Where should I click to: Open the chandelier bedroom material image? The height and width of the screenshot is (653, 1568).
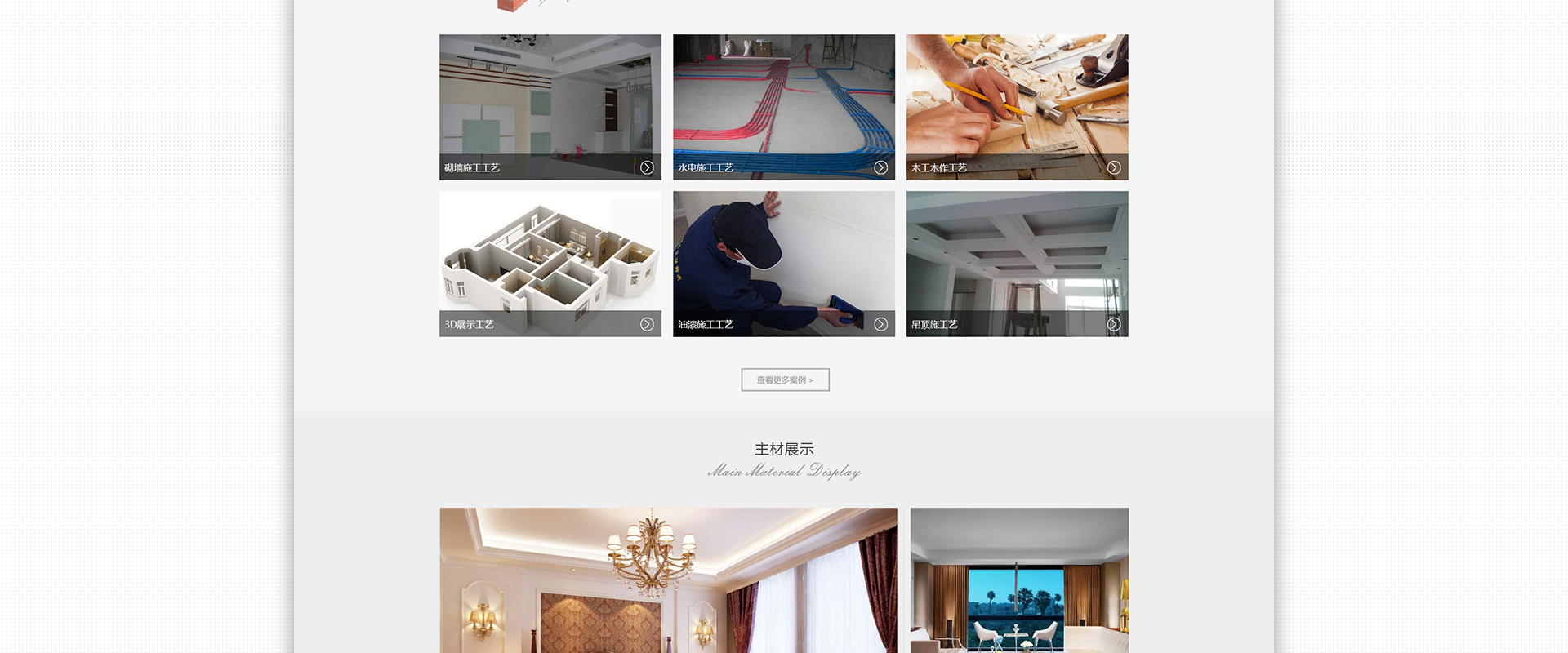coord(668,580)
